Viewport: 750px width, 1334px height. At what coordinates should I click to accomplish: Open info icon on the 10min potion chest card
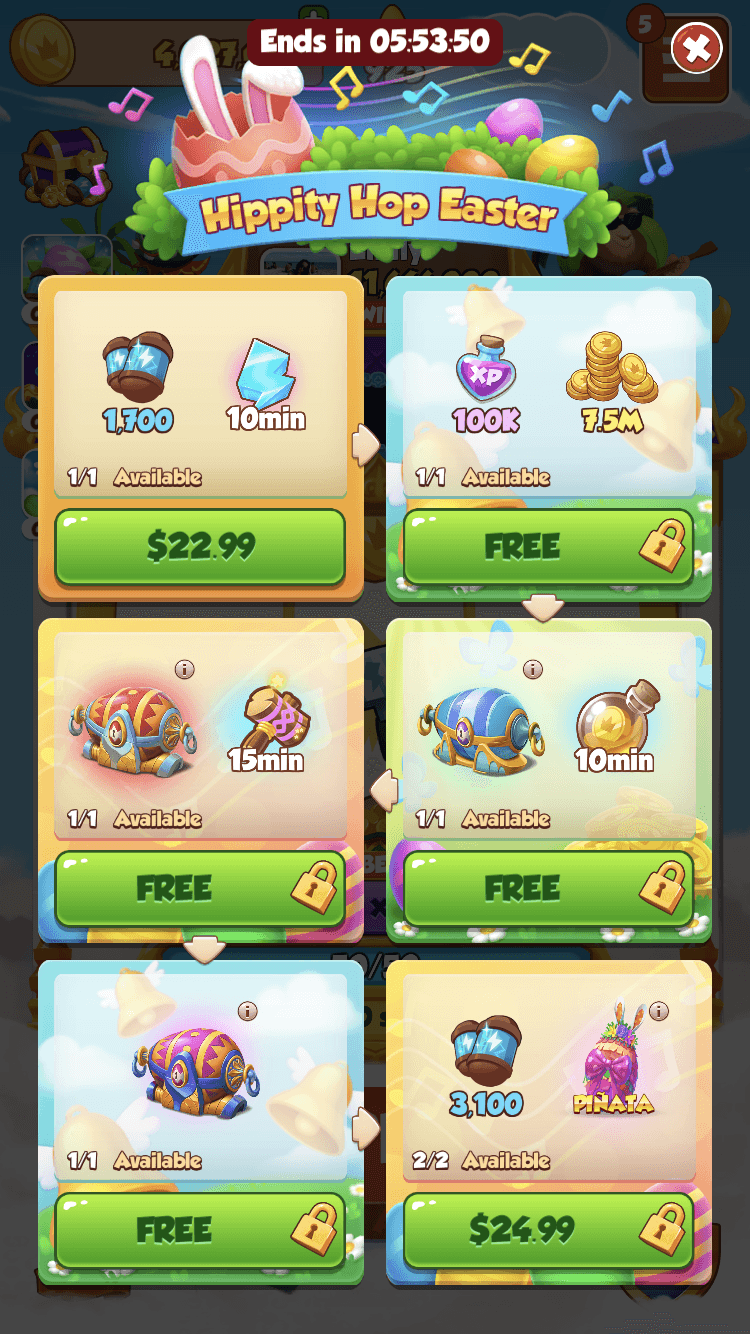tap(533, 669)
